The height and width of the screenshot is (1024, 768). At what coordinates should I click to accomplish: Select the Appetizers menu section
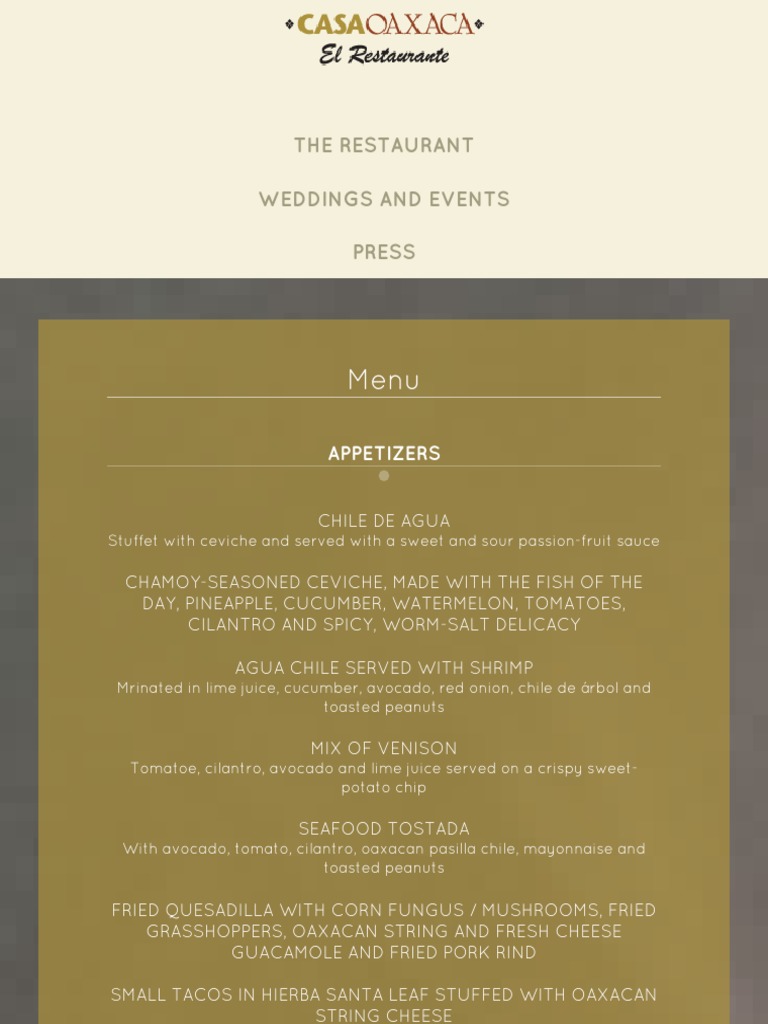tap(384, 453)
